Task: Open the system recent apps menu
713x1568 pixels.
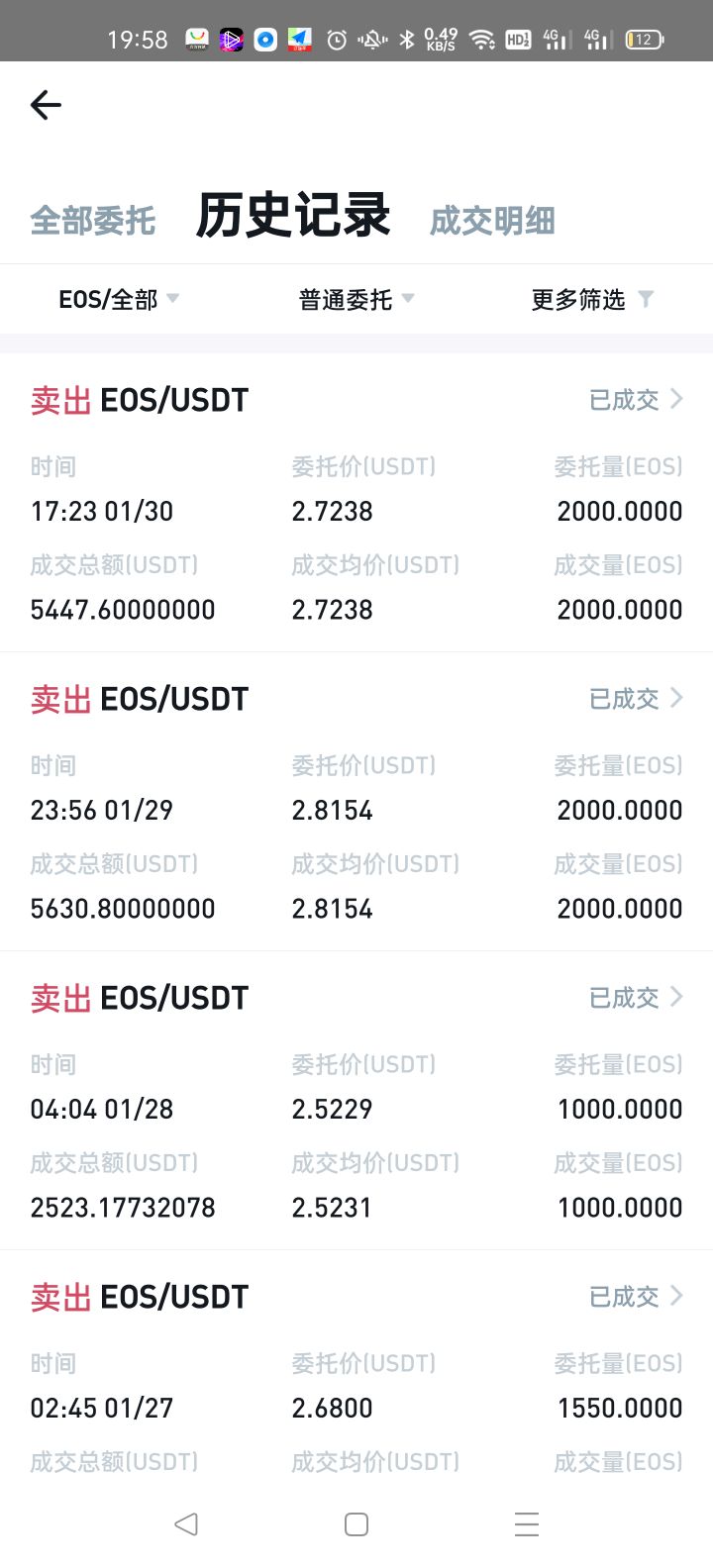Action: [x=527, y=1524]
